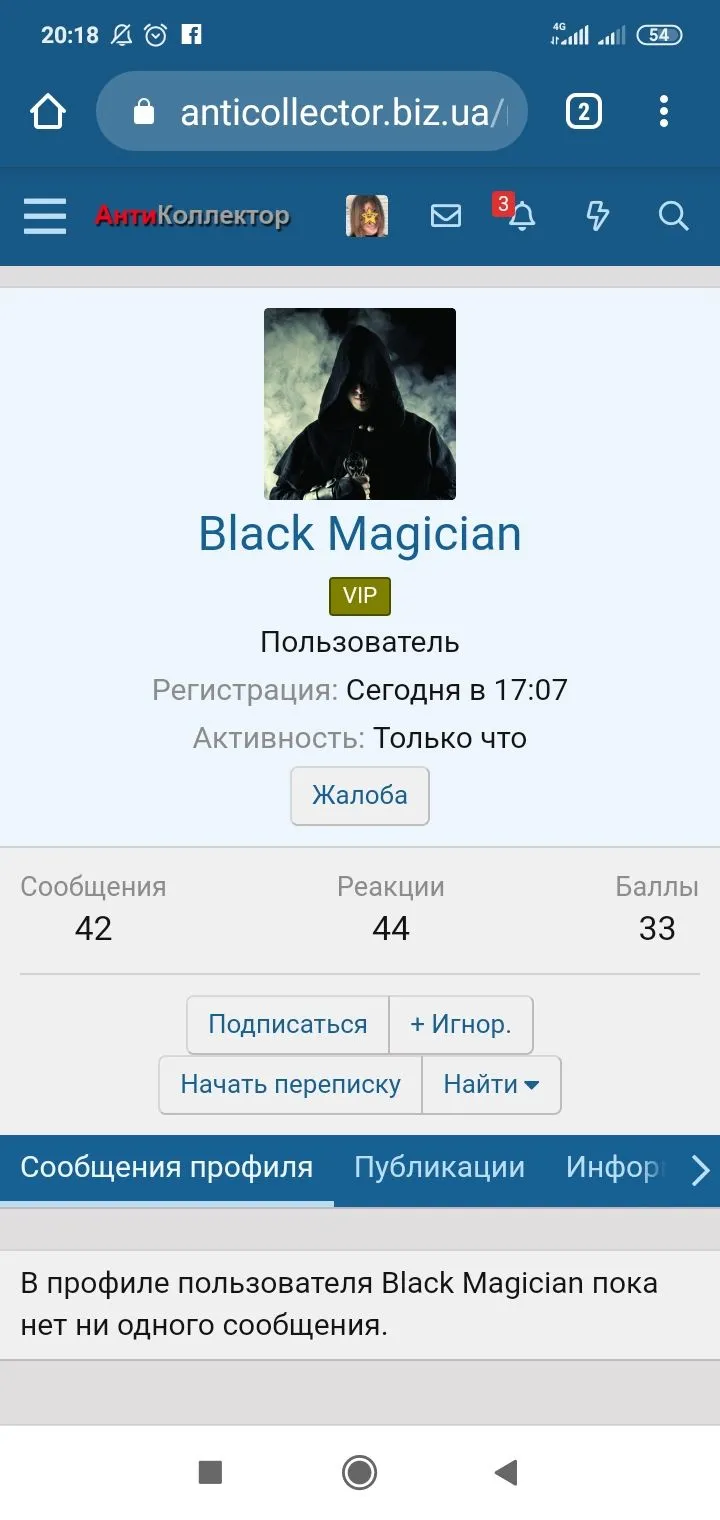
Task: Switch to the Публикации tab
Action: tap(439, 1168)
